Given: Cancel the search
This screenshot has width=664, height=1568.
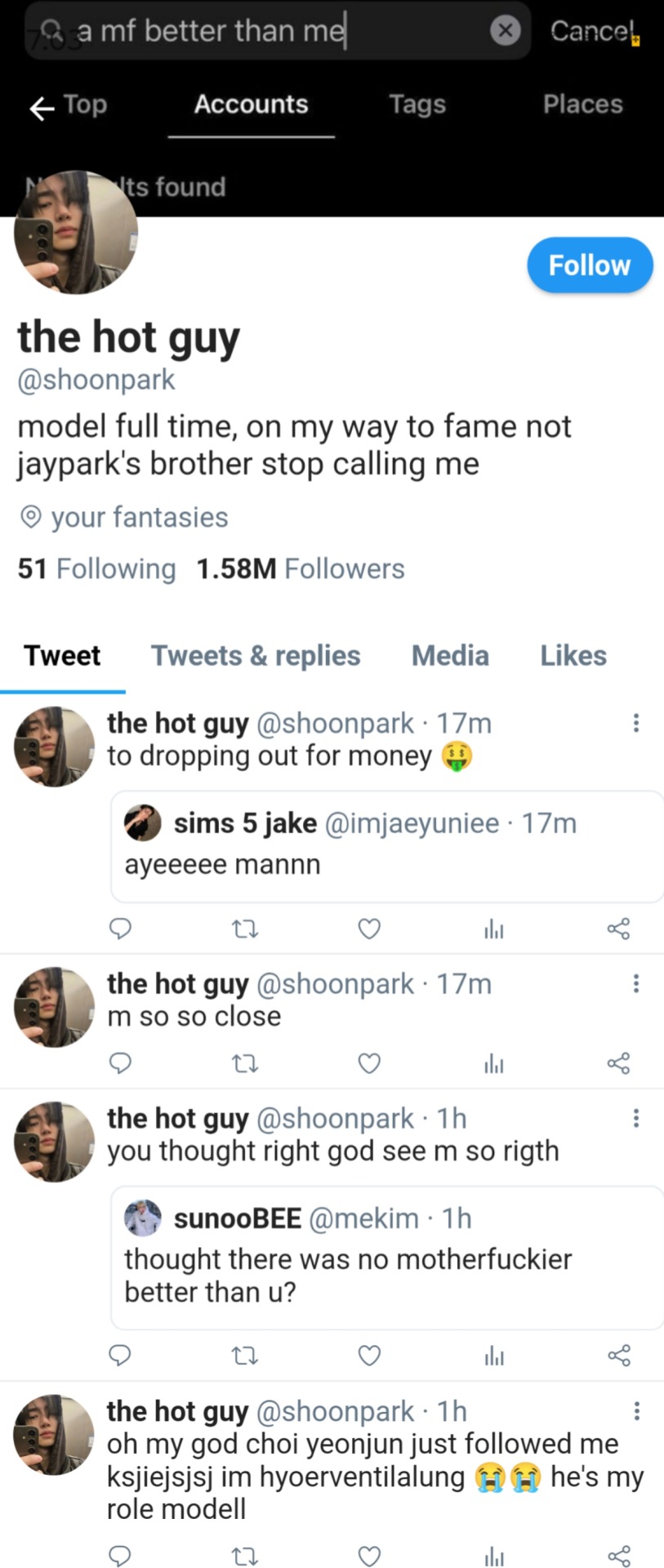Looking at the screenshot, I should tap(592, 31).
